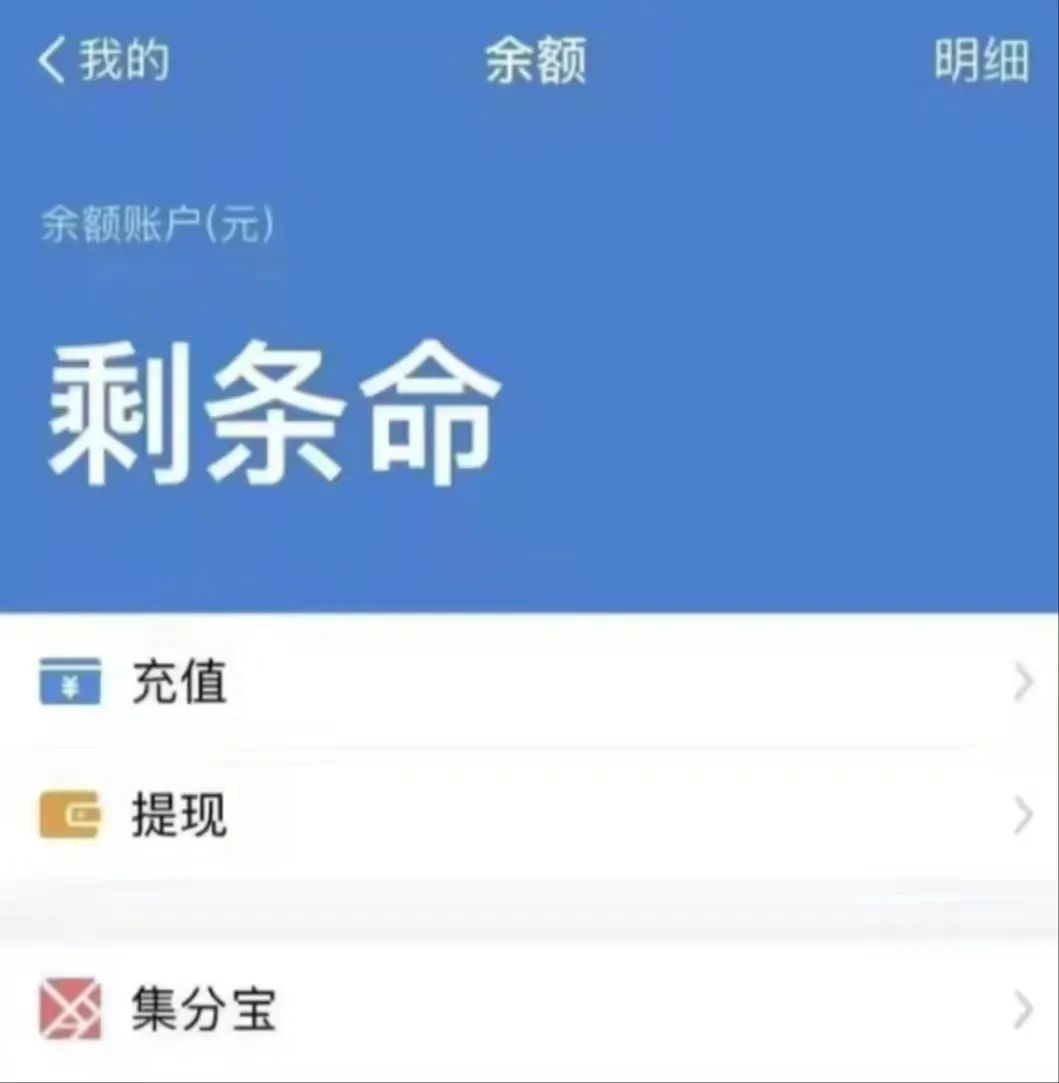Expand the 集分宝 row via its right chevron

pos(1022,1010)
